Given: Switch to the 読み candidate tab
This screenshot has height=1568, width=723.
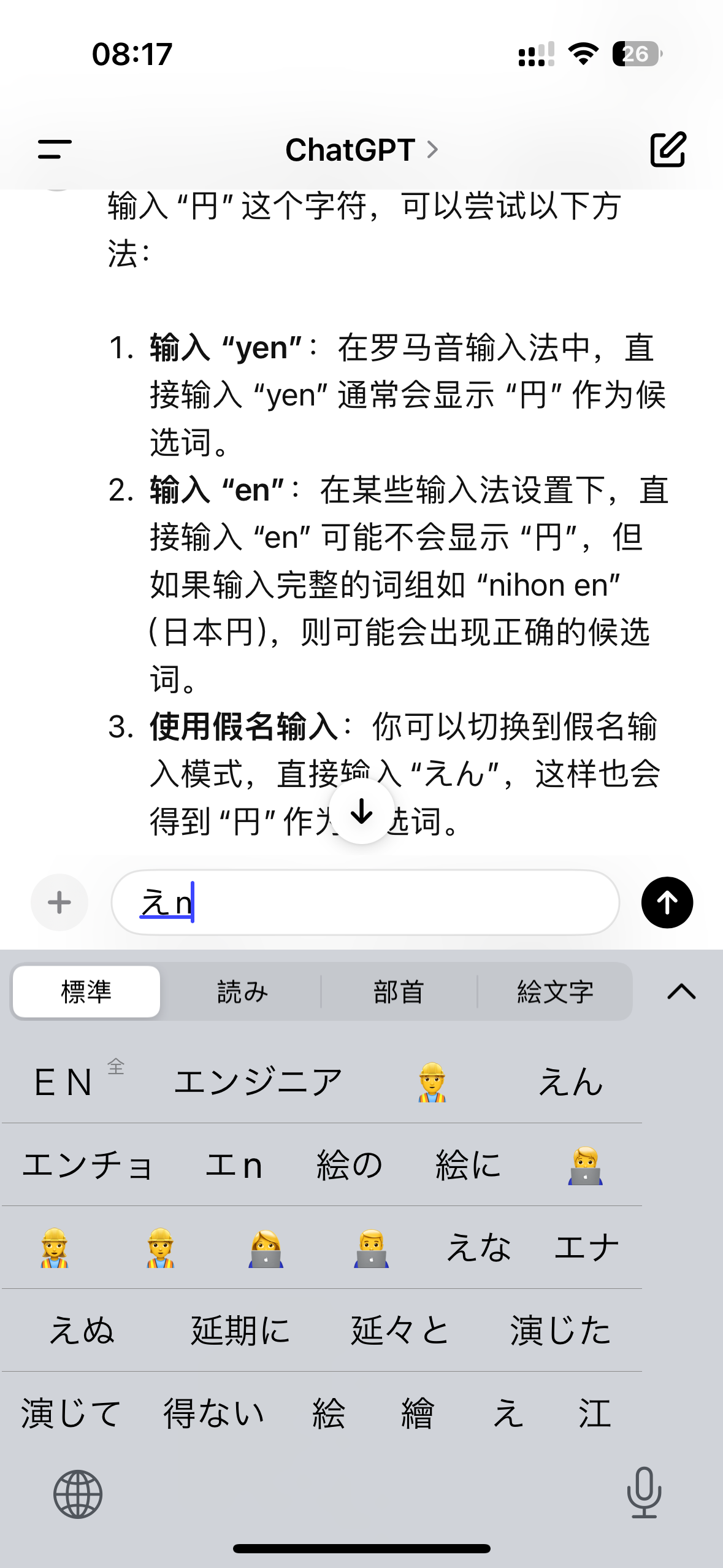Looking at the screenshot, I should click(x=242, y=990).
